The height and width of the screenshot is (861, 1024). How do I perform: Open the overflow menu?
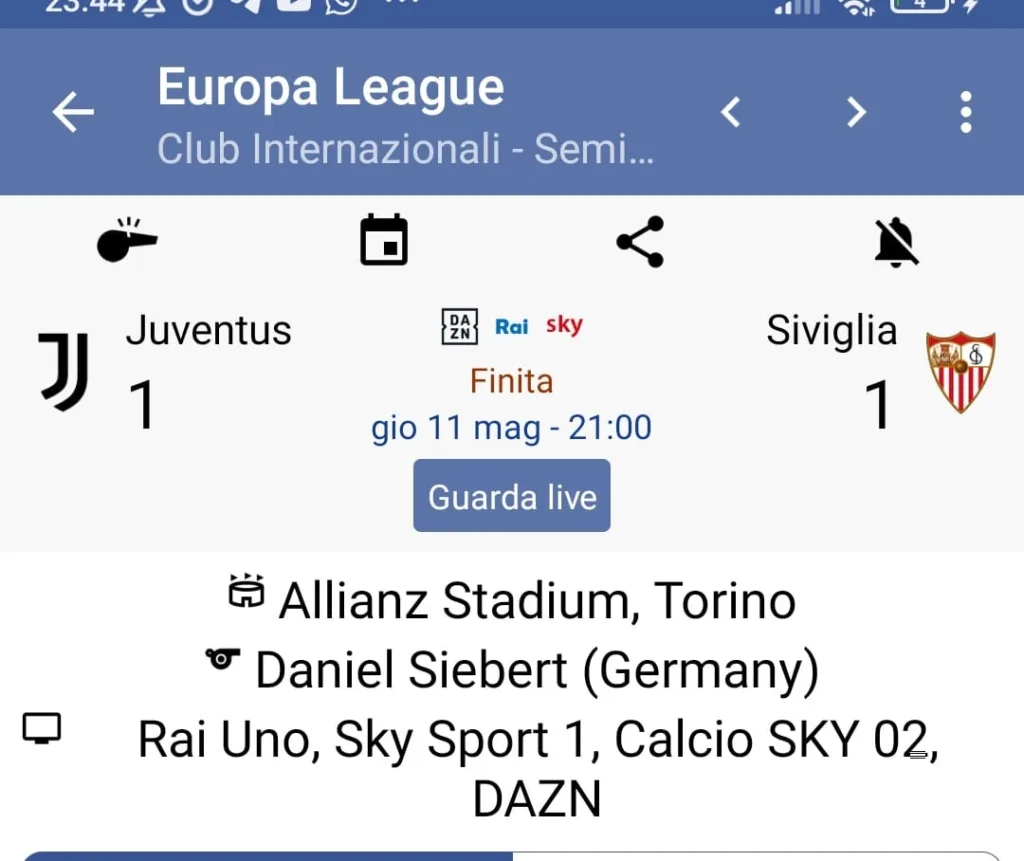(x=965, y=112)
